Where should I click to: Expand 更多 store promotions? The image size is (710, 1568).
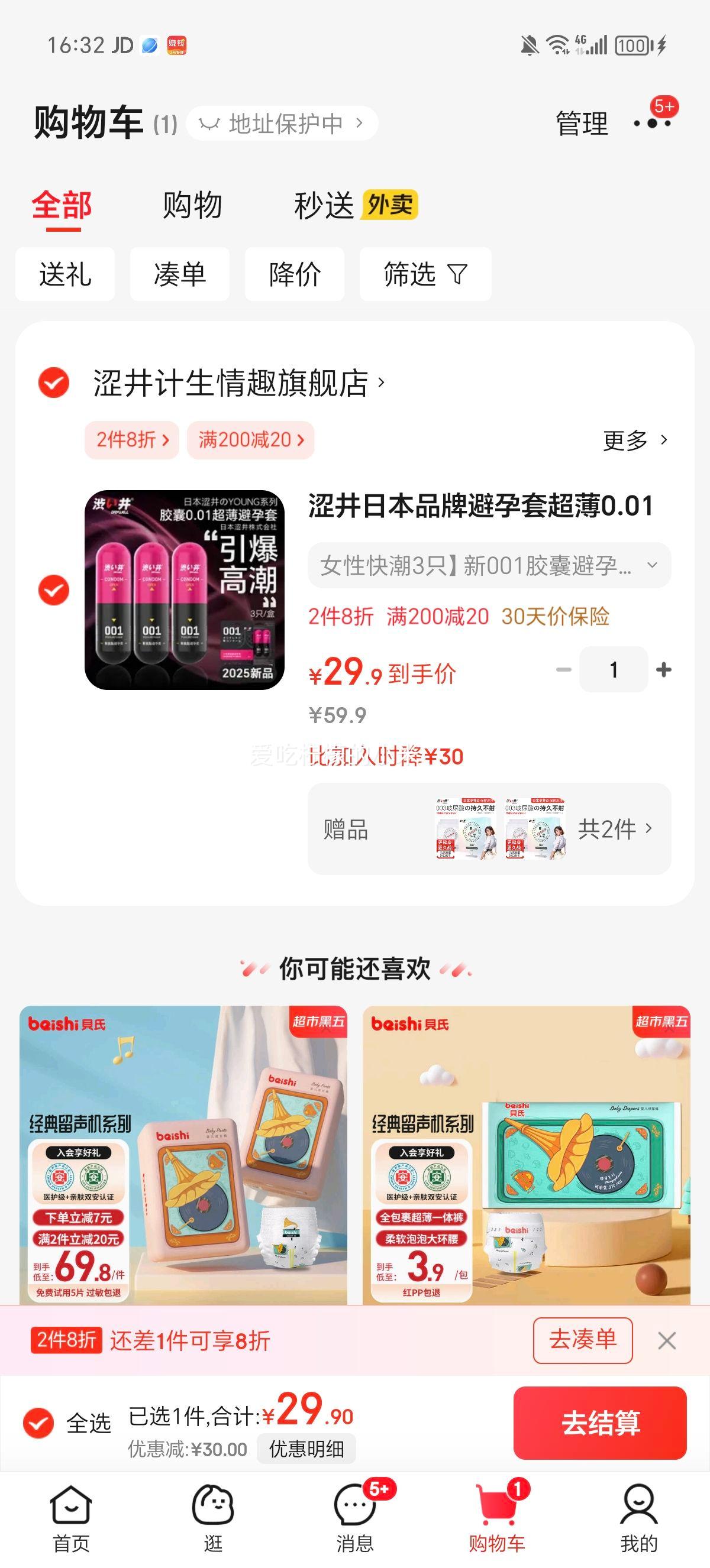coord(634,439)
